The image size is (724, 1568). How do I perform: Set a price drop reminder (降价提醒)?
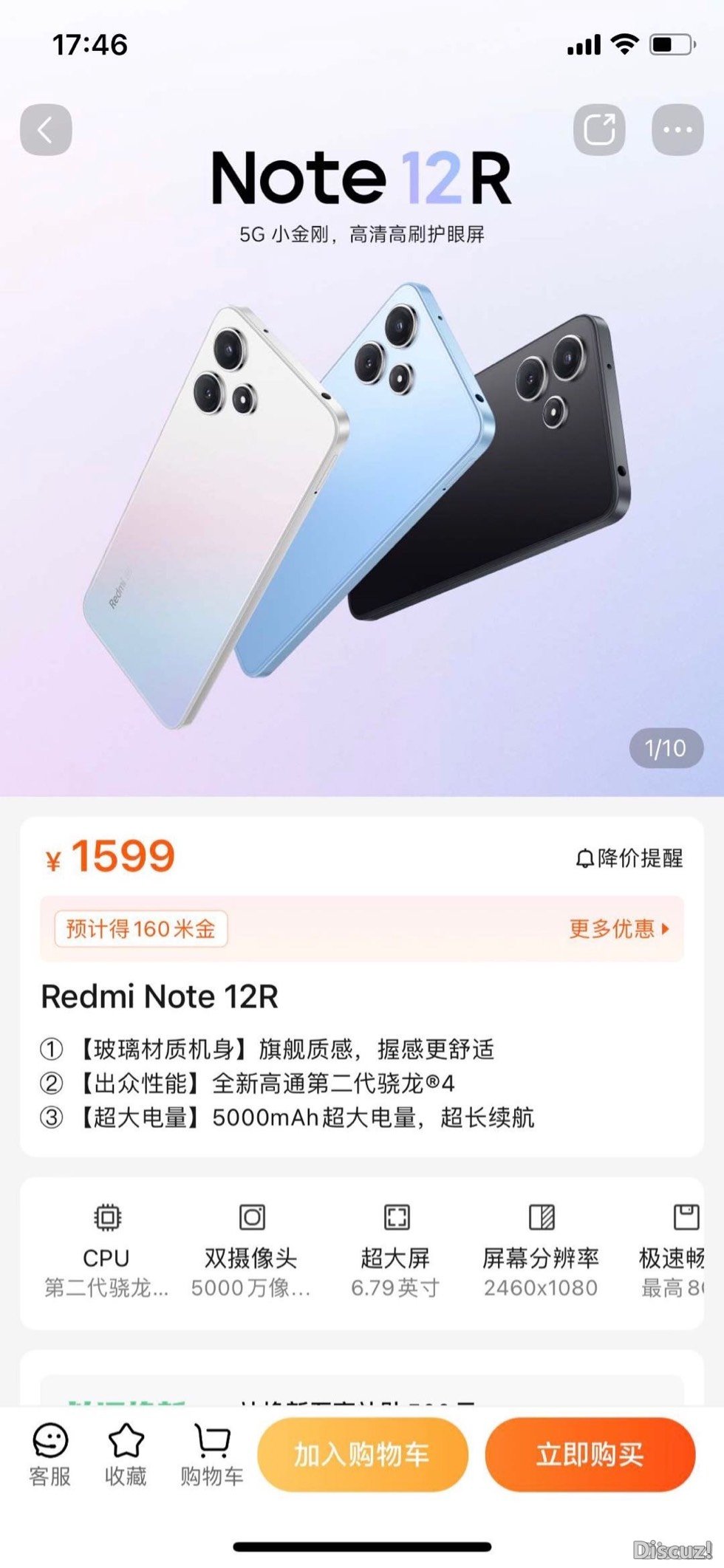[x=629, y=858]
